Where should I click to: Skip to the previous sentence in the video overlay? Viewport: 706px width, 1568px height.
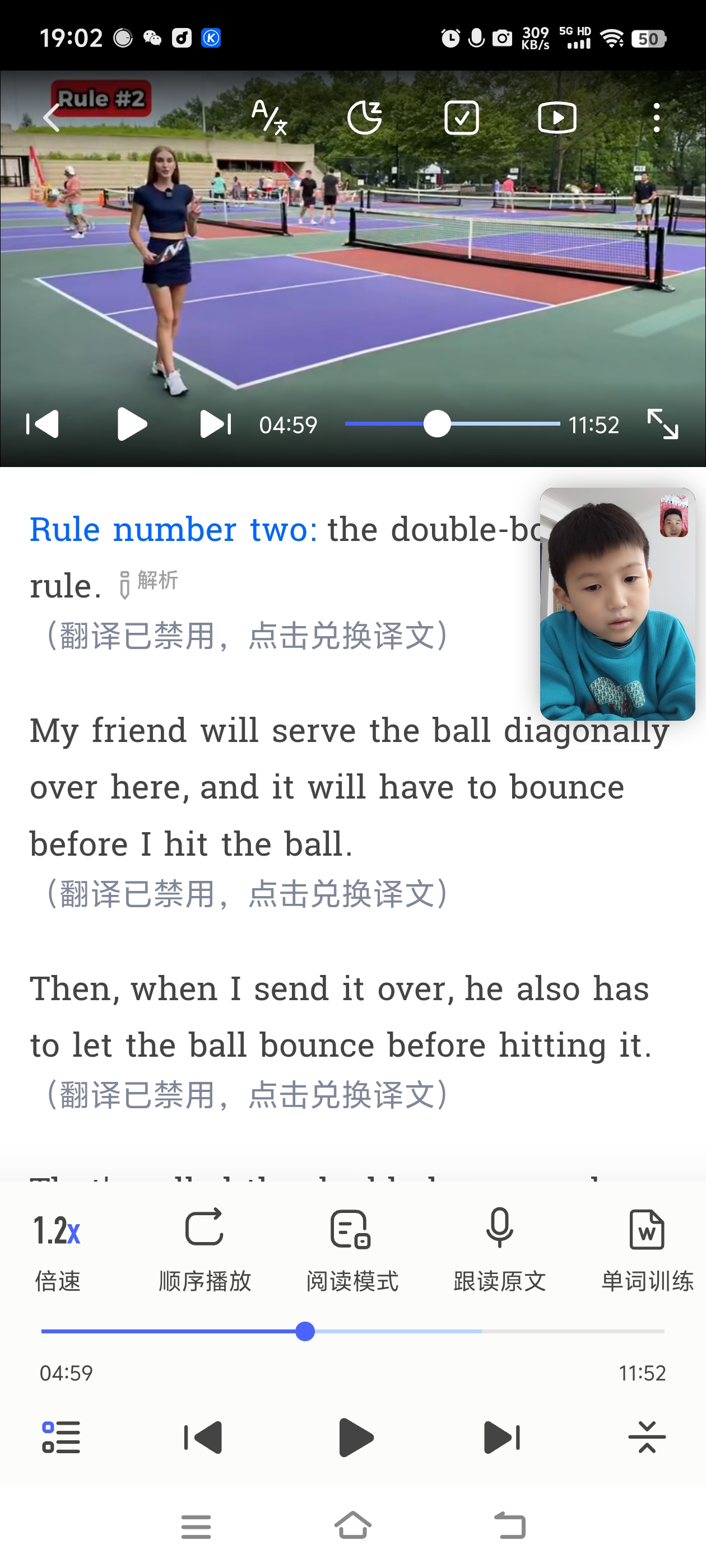coord(42,424)
